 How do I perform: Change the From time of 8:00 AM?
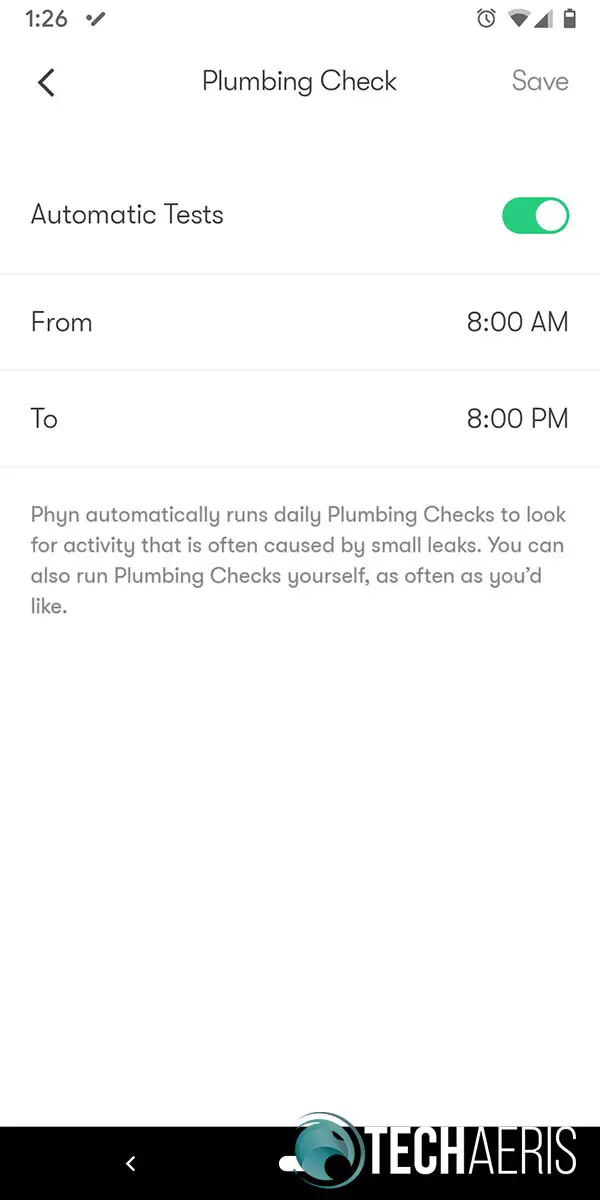[x=300, y=322]
